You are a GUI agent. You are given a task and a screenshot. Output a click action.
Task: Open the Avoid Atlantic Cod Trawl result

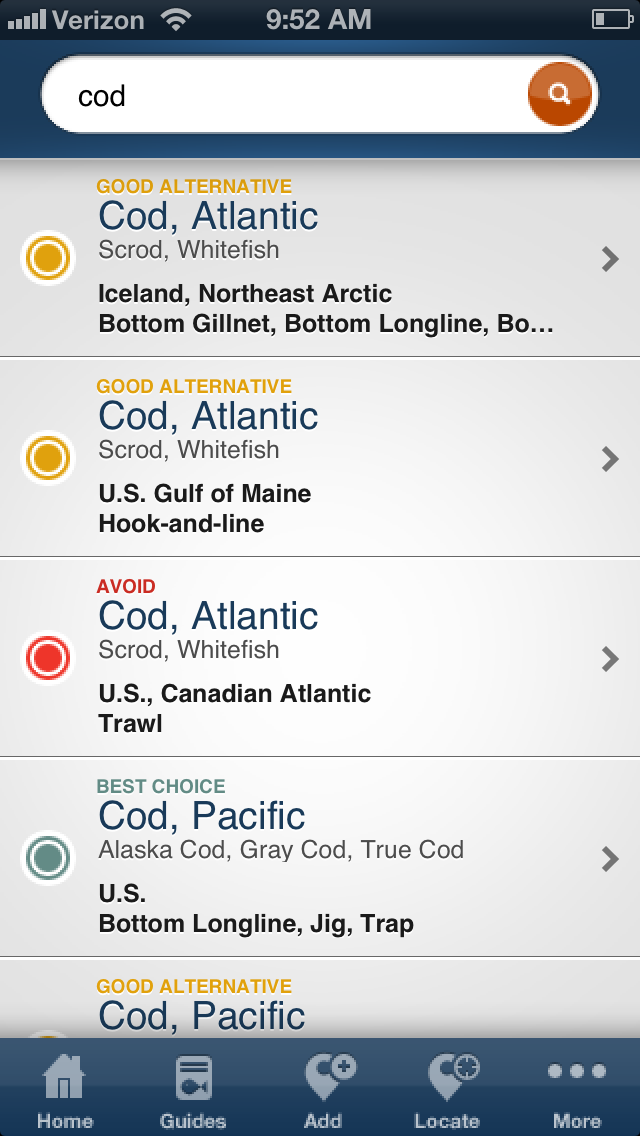pyautogui.click(x=320, y=659)
